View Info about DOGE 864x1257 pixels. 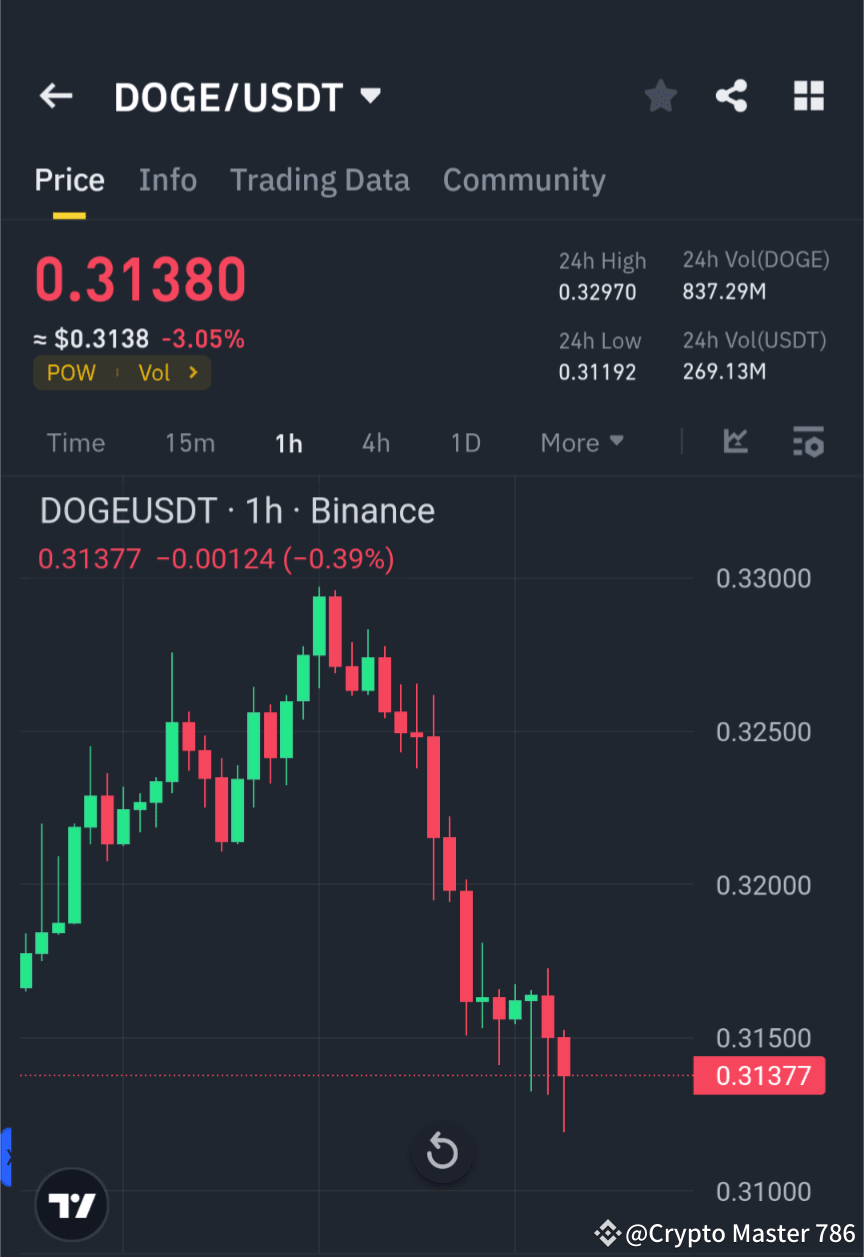tap(167, 179)
